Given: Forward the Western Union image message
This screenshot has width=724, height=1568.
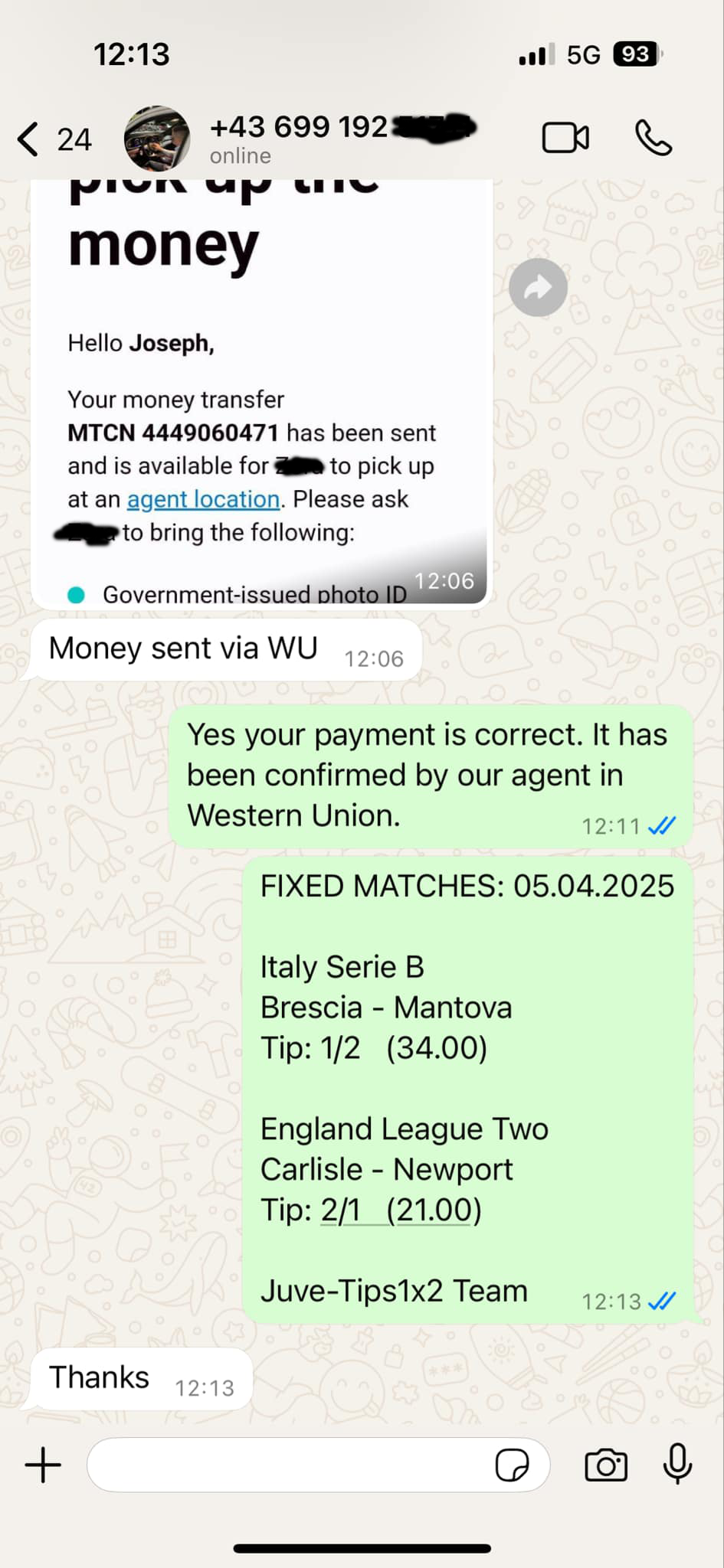Looking at the screenshot, I should (x=538, y=288).
